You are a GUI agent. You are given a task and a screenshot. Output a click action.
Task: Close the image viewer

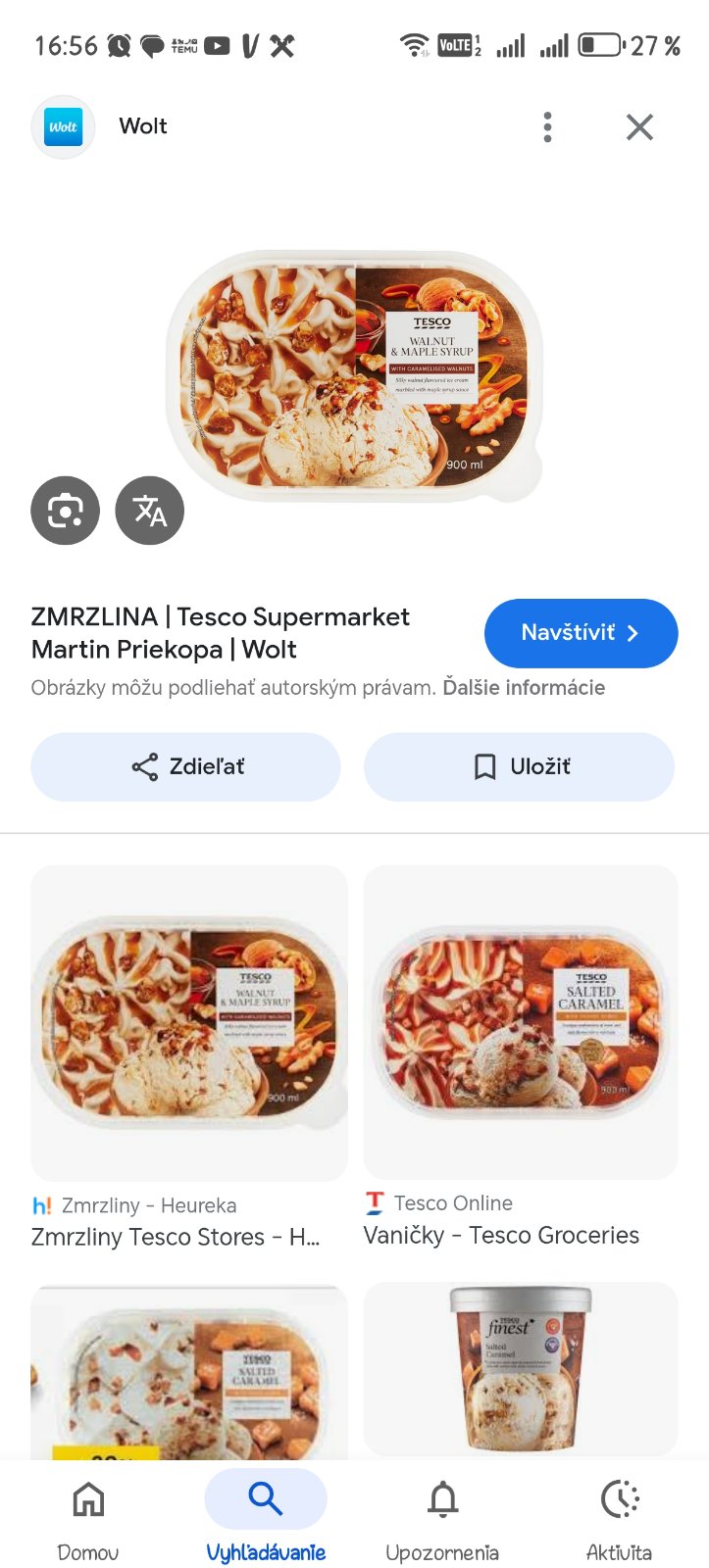click(x=639, y=126)
